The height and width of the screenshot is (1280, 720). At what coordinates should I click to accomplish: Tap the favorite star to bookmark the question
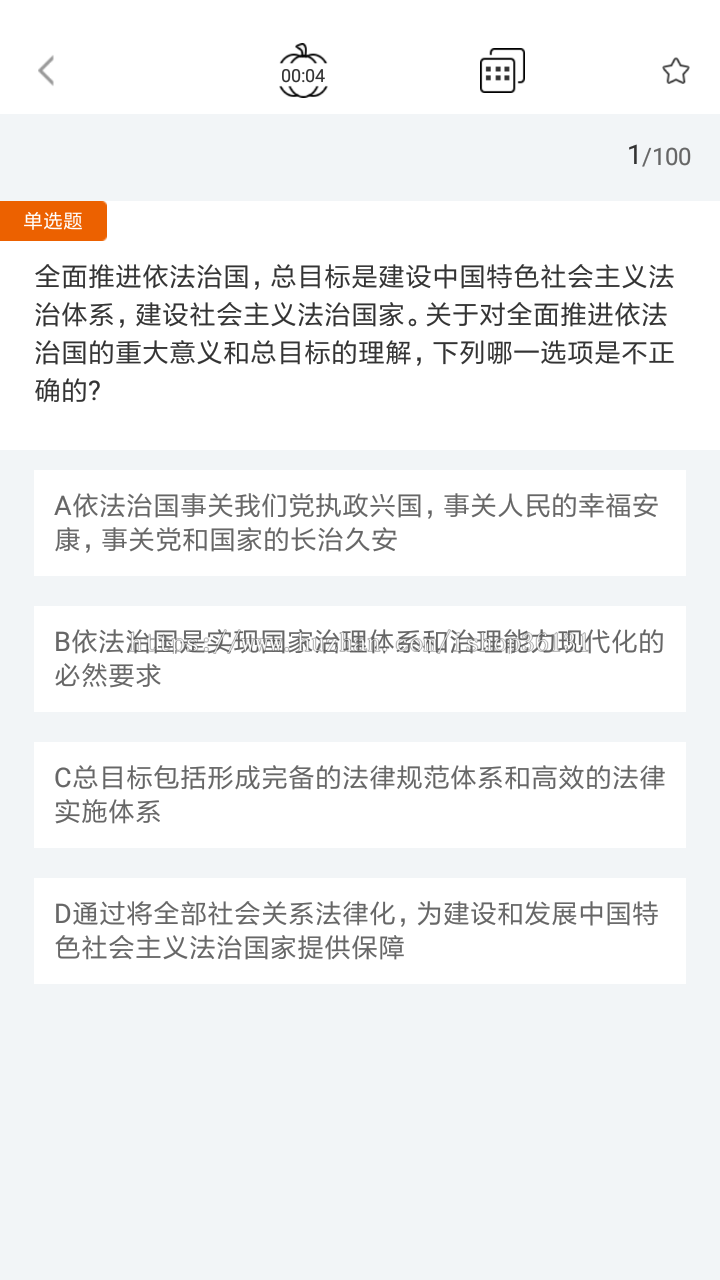pos(676,70)
